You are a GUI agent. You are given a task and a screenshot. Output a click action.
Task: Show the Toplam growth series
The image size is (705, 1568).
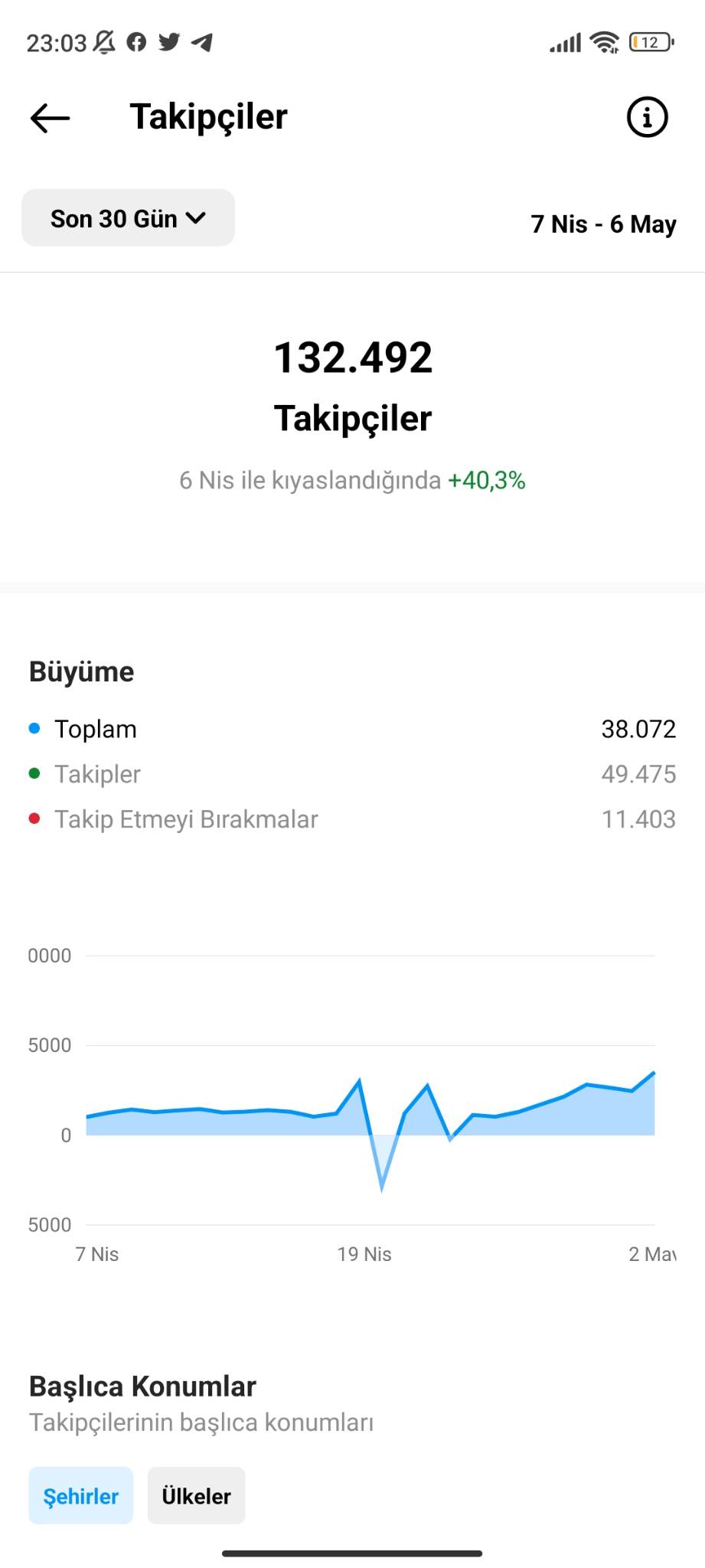(x=352, y=729)
